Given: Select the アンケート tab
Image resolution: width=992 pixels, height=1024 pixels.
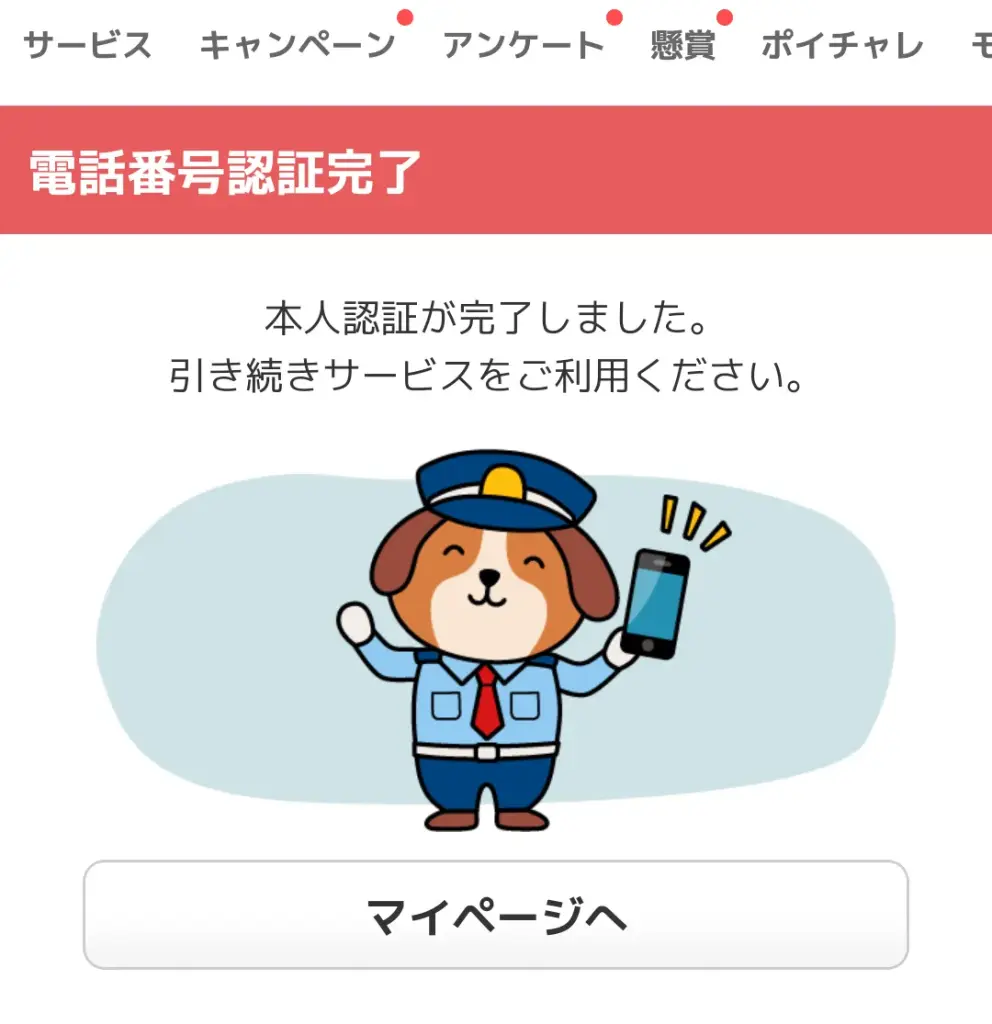Looking at the screenshot, I should pos(523,46).
